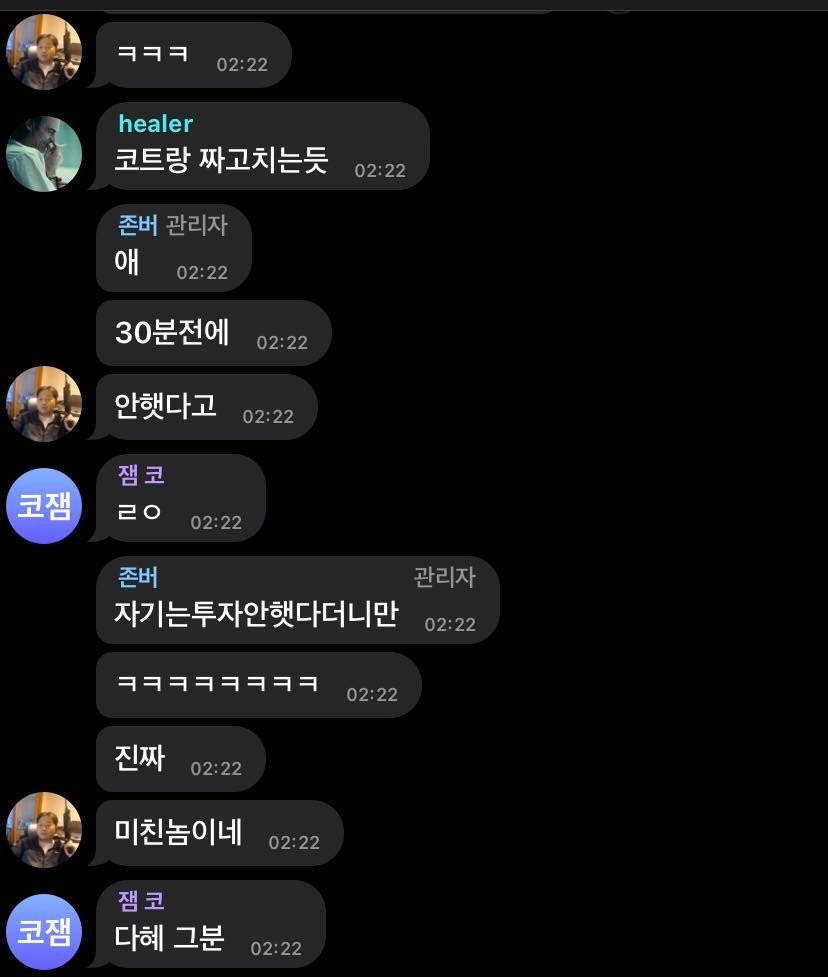Open 코잼 avatar beside ㄹㅇ message
828x977 pixels.
44,506
